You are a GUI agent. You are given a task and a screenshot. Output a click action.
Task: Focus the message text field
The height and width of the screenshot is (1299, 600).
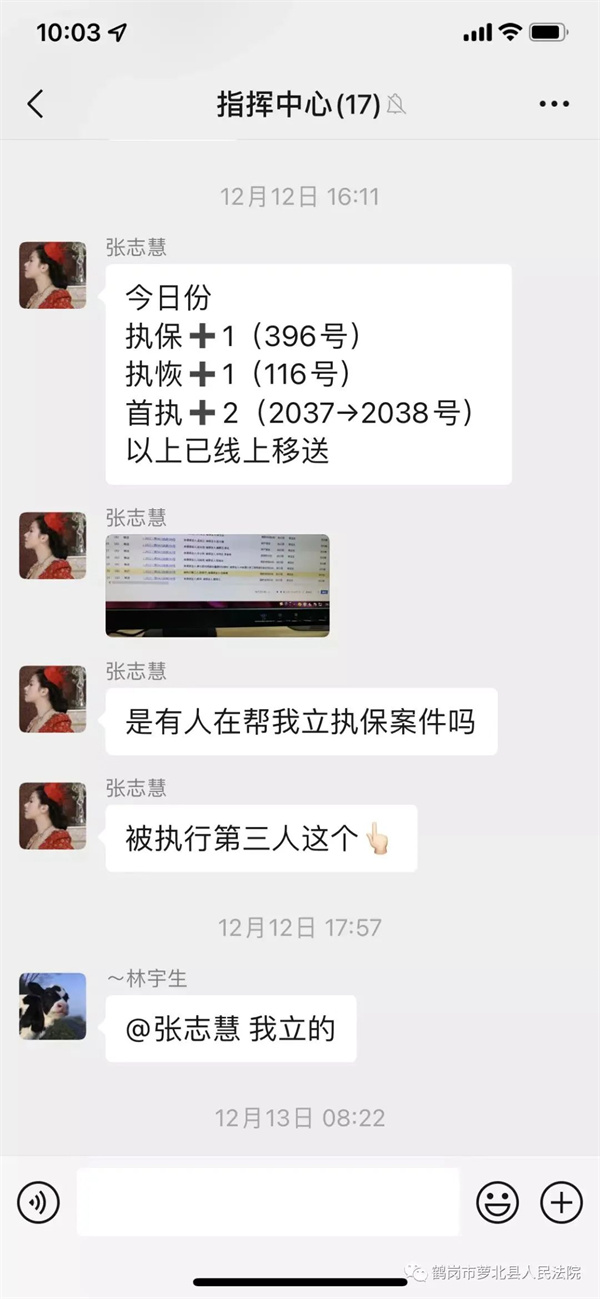268,1202
